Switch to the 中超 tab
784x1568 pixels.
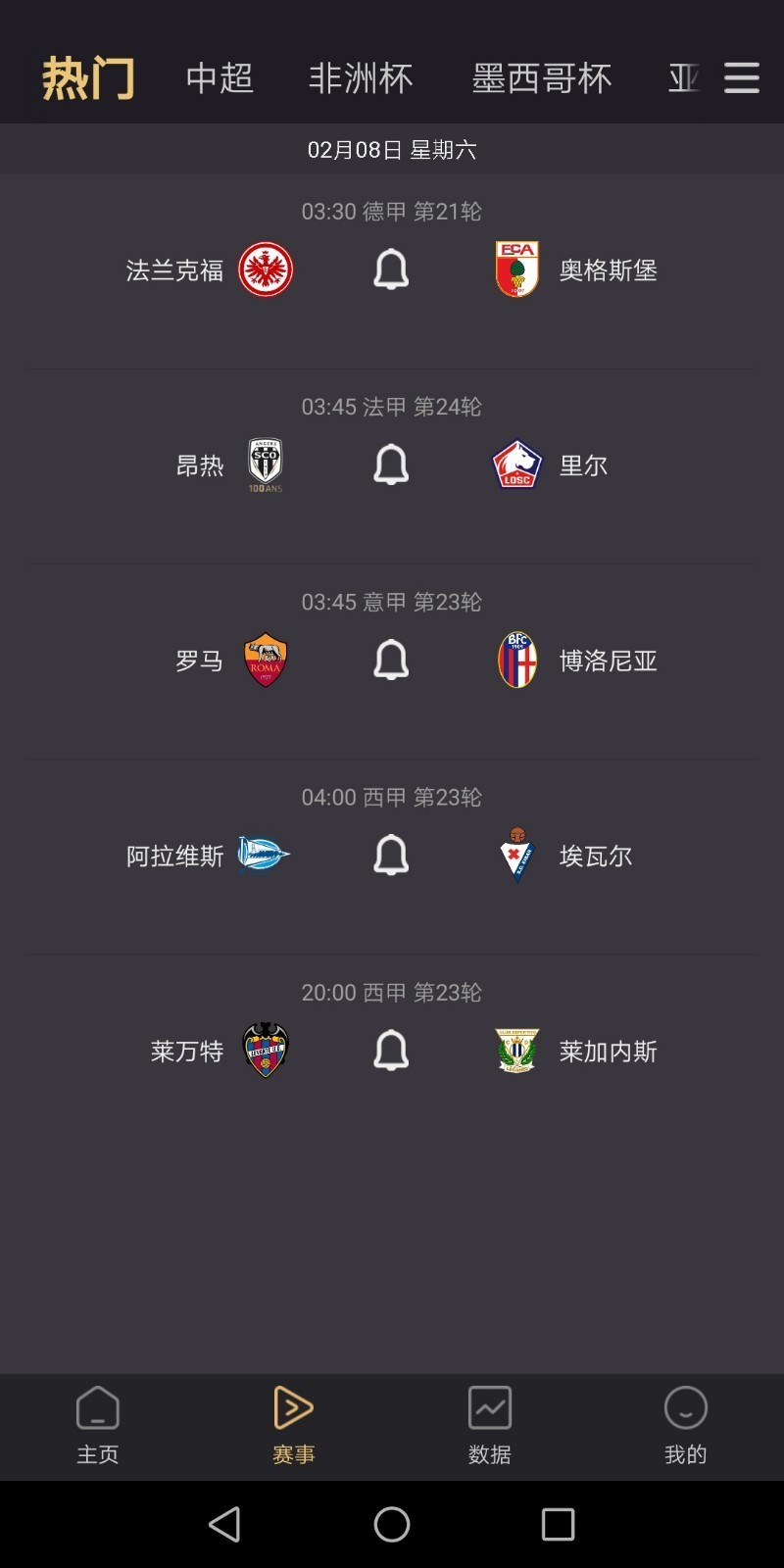[220, 78]
